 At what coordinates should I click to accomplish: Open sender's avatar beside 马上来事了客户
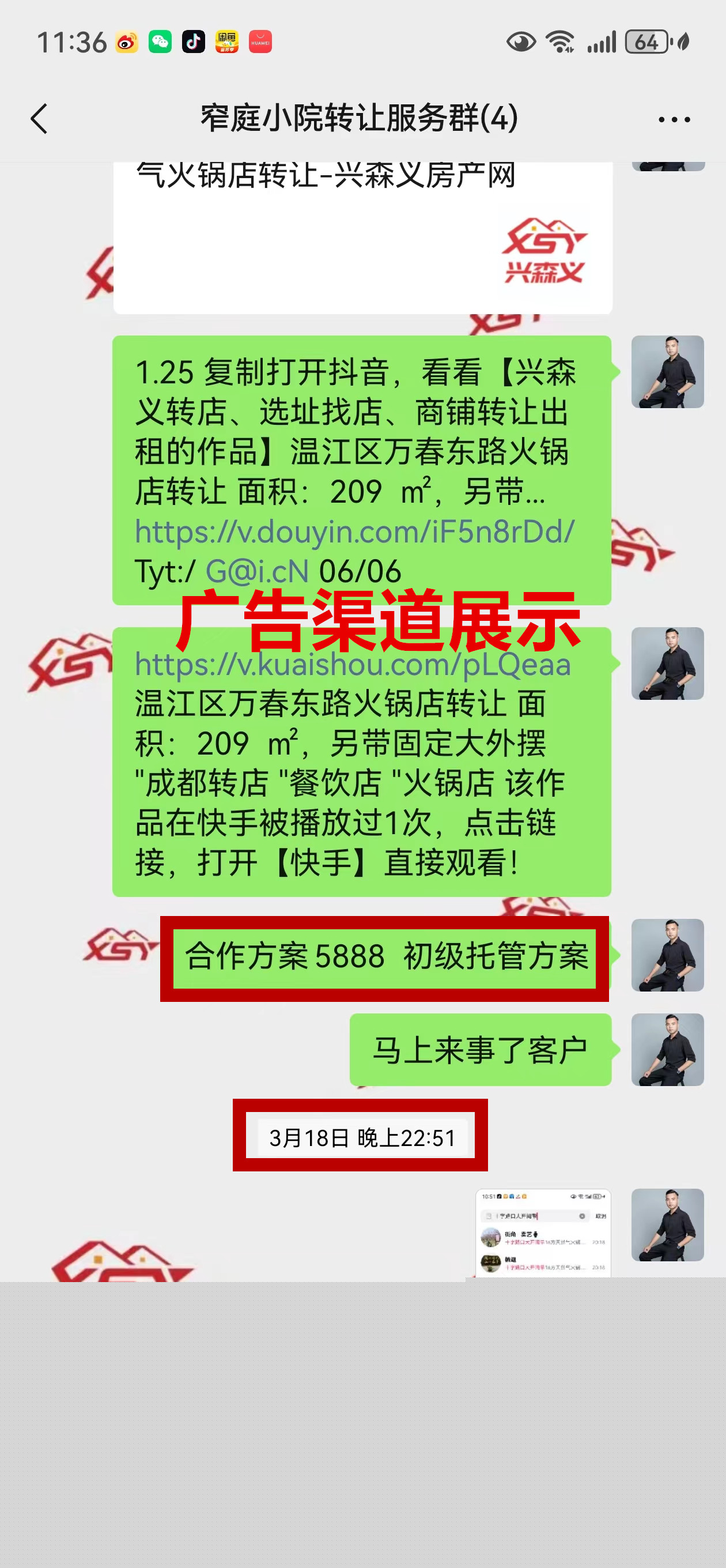coord(667,1049)
